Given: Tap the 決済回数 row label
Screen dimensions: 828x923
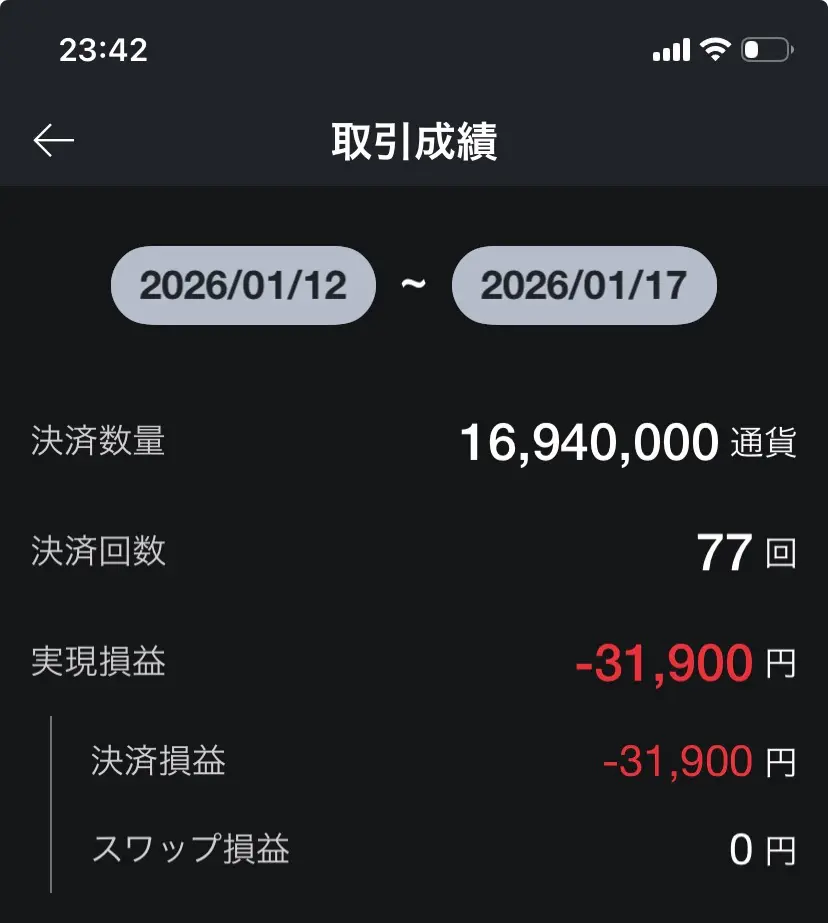Looking at the screenshot, I should tap(98, 551).
